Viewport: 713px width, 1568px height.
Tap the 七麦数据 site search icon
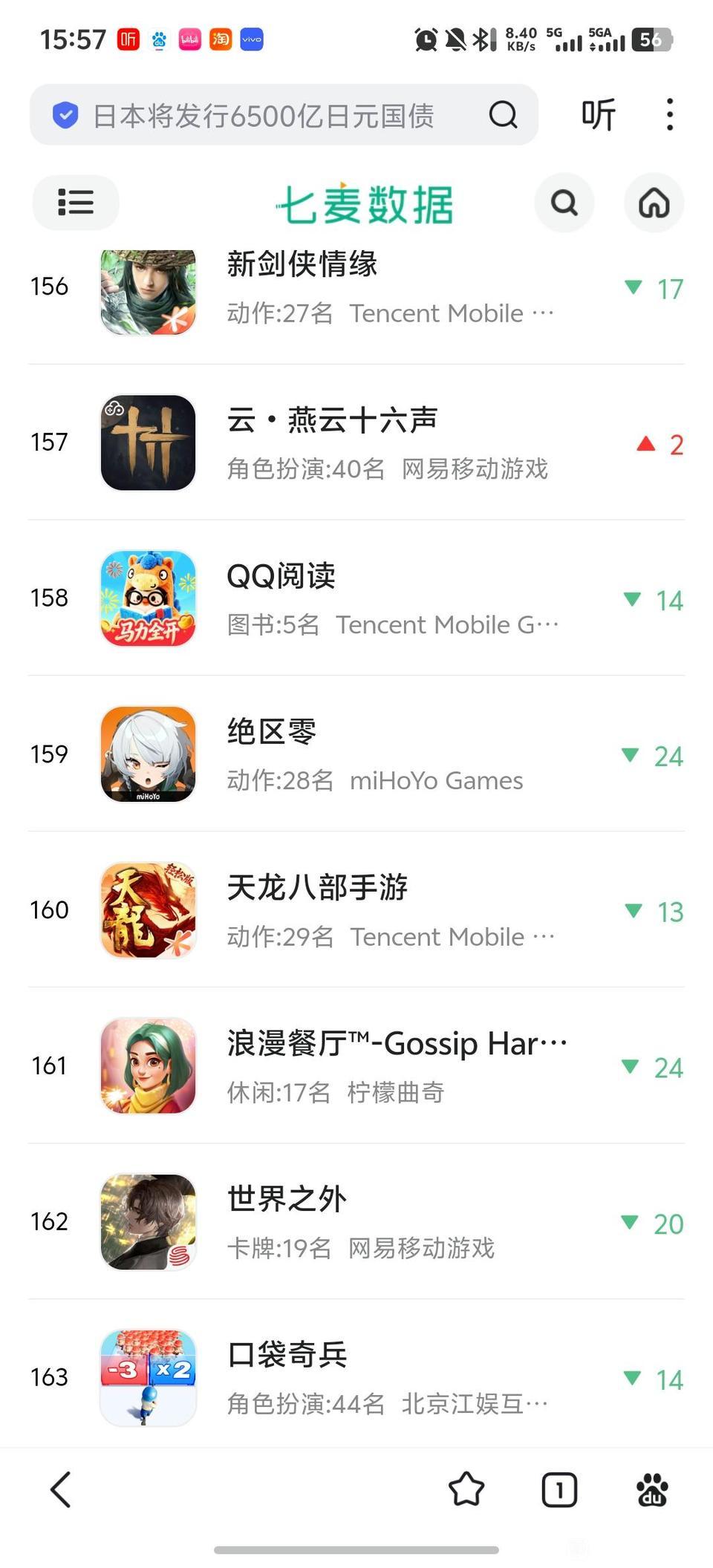(564, 203)
